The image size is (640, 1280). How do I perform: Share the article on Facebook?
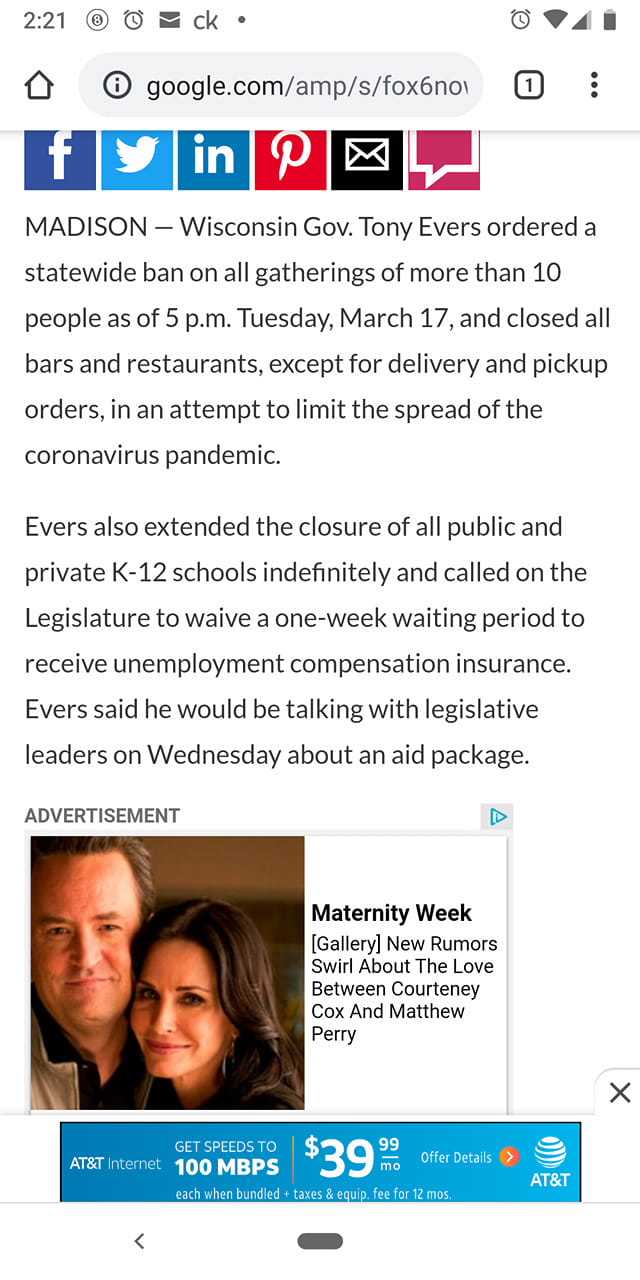[x=60, y=160]
